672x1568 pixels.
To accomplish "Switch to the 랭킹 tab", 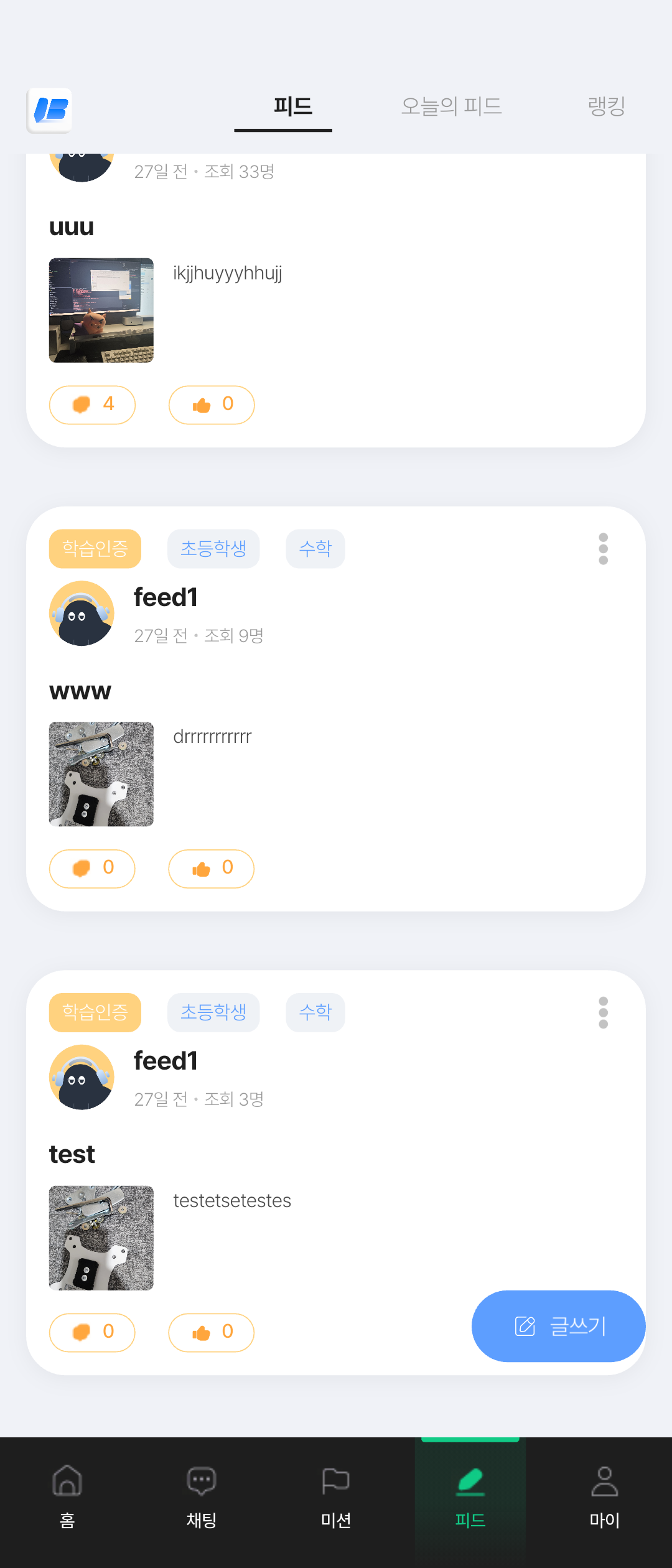I will [606, 106].
